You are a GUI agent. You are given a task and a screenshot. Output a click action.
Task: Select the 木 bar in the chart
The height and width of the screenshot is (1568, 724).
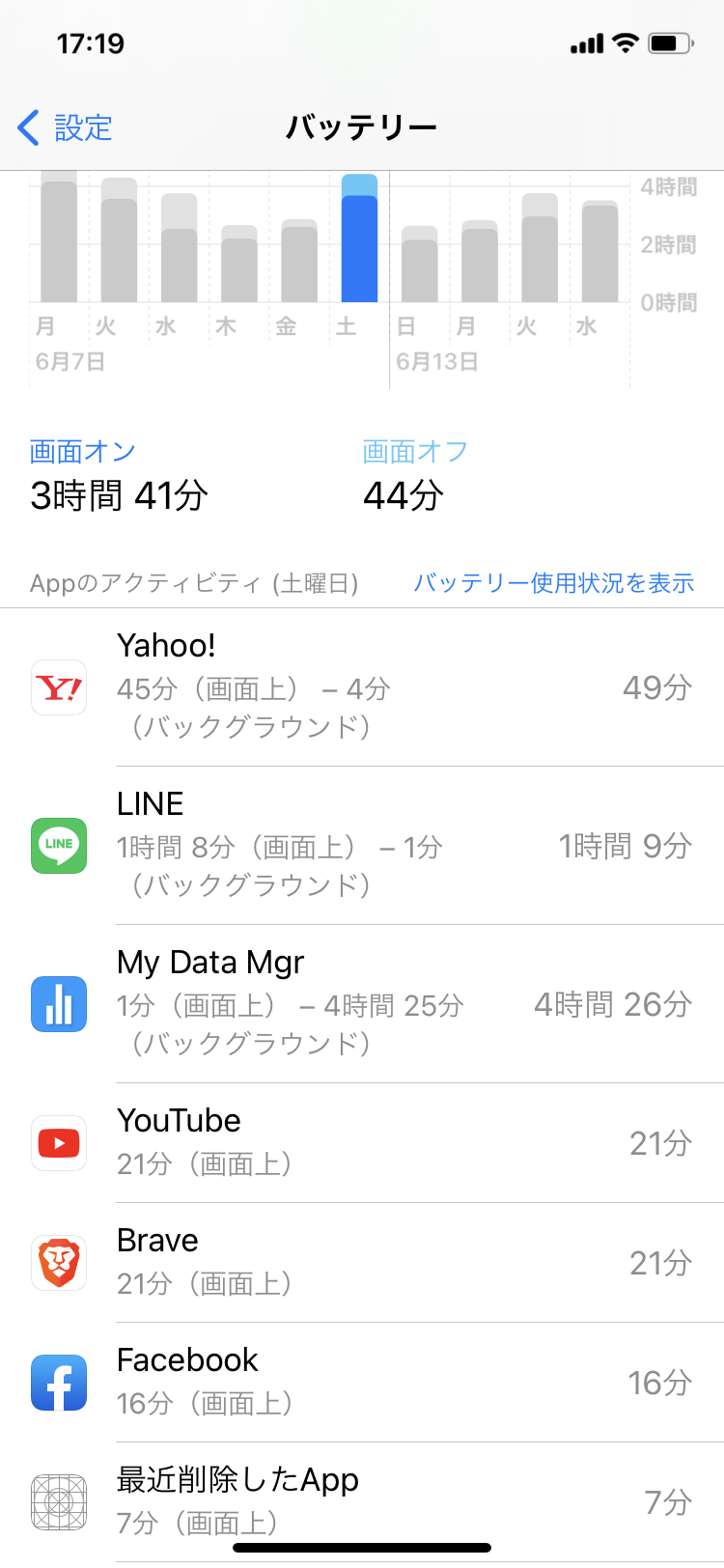tap(239, 266)
